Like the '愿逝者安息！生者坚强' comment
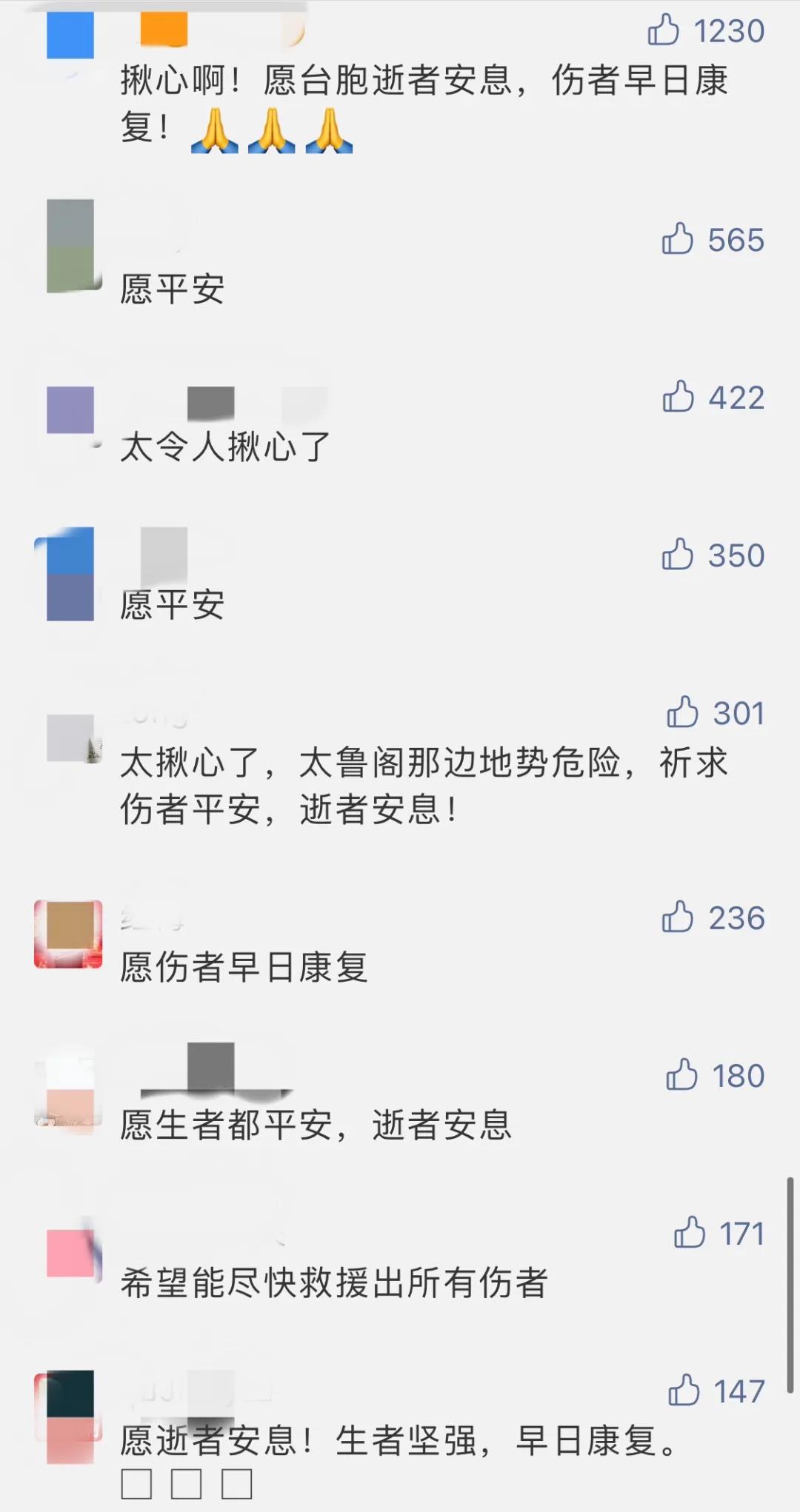 pos(683,1390)
